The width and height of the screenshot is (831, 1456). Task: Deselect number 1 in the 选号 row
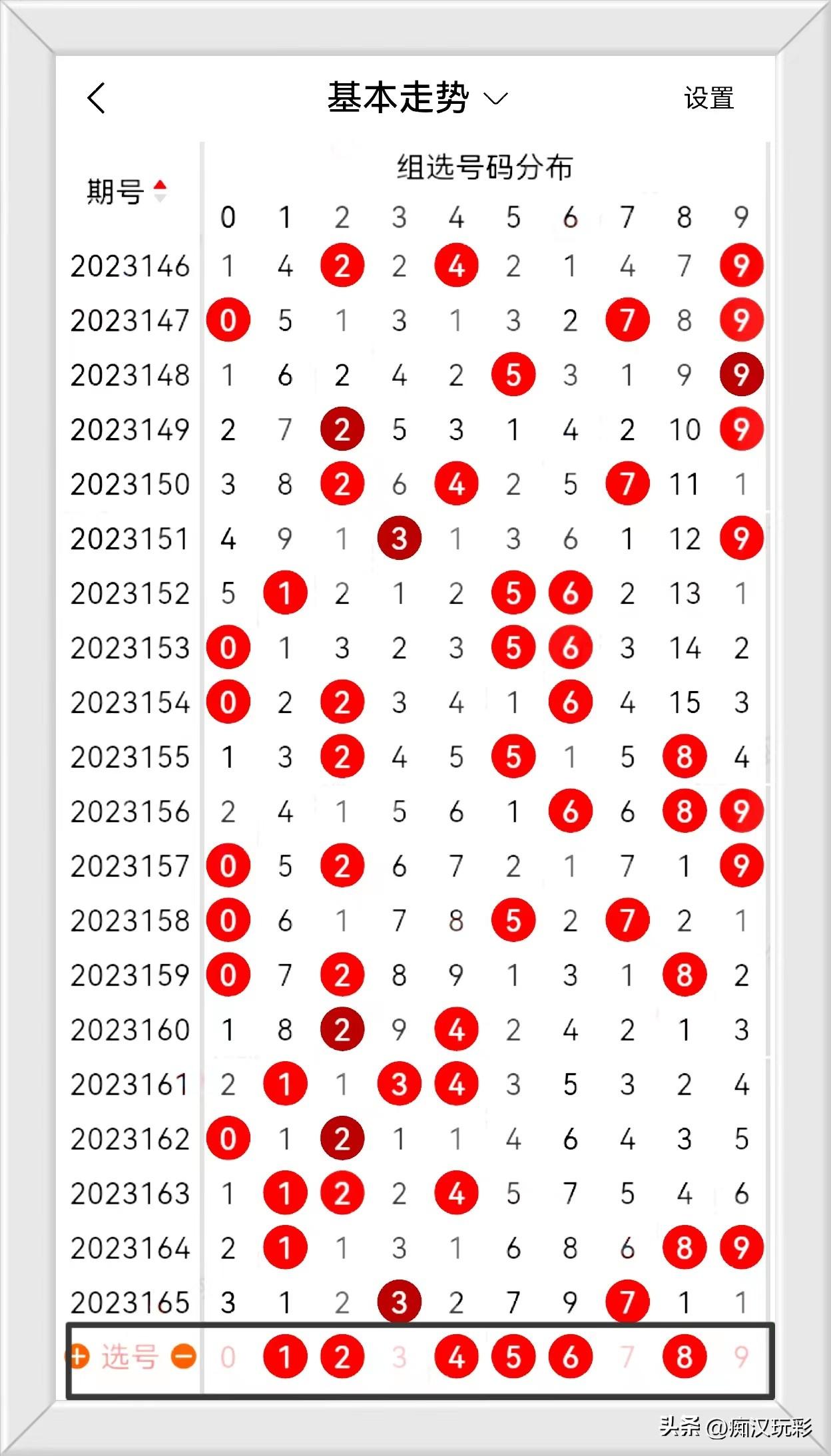[x=285, y=1357]
